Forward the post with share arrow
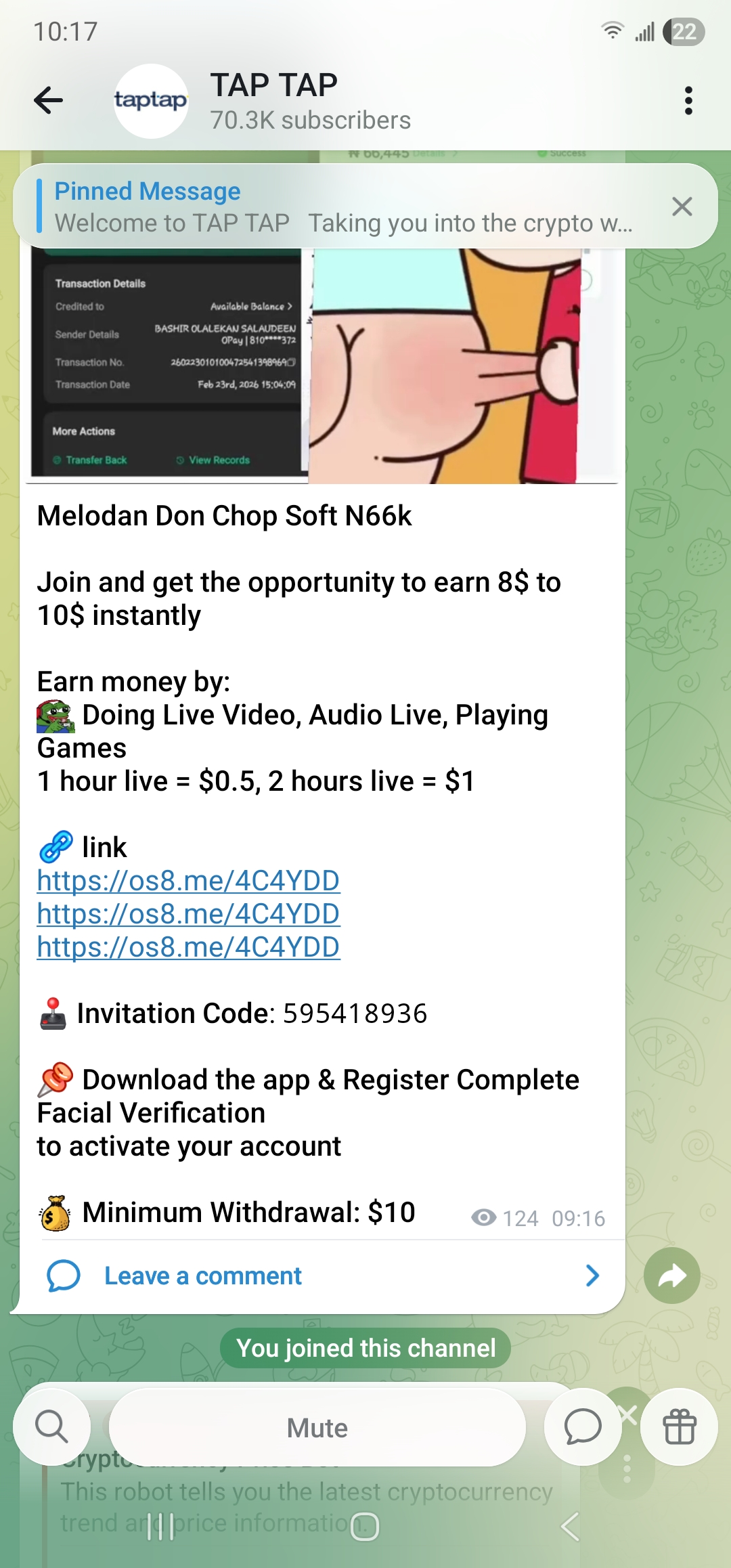 tap(671, 1276)
